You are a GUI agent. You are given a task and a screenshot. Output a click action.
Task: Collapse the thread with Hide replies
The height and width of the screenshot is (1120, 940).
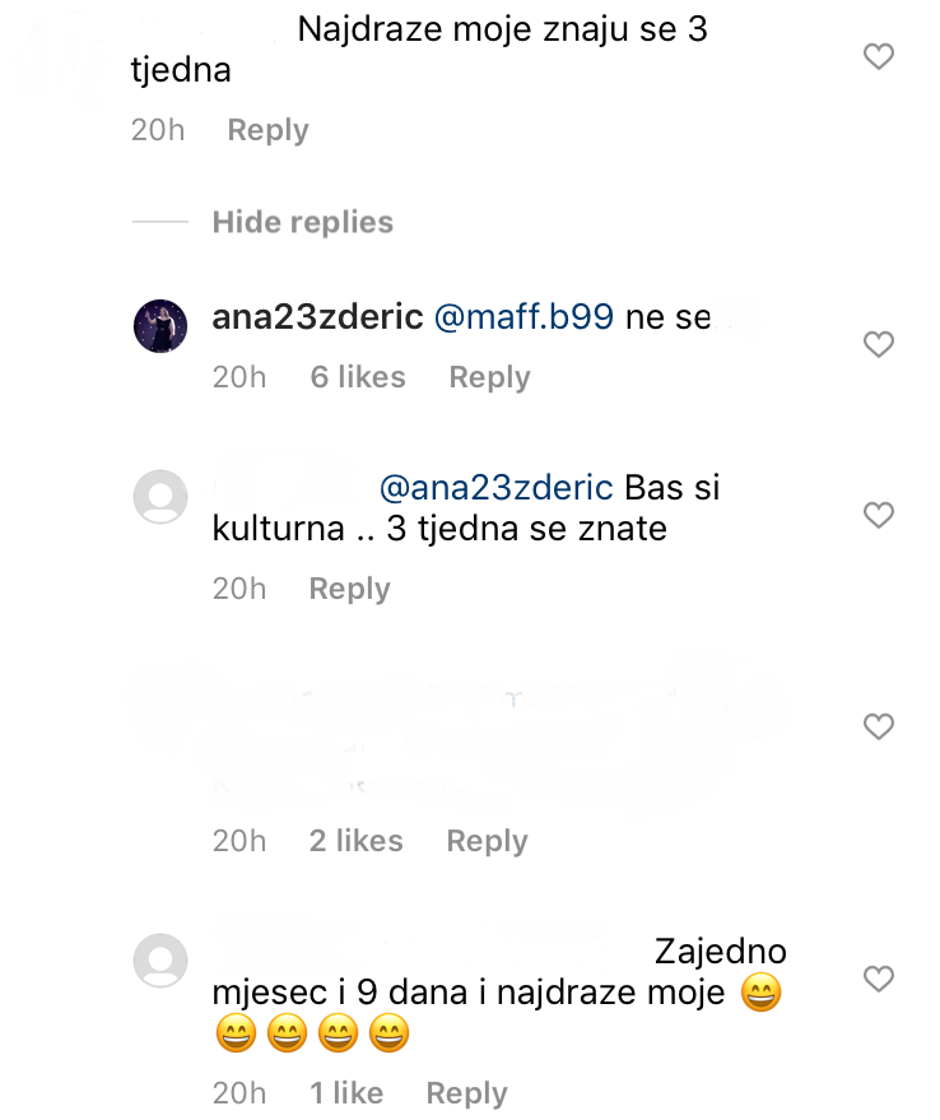(x=302, y=222)
